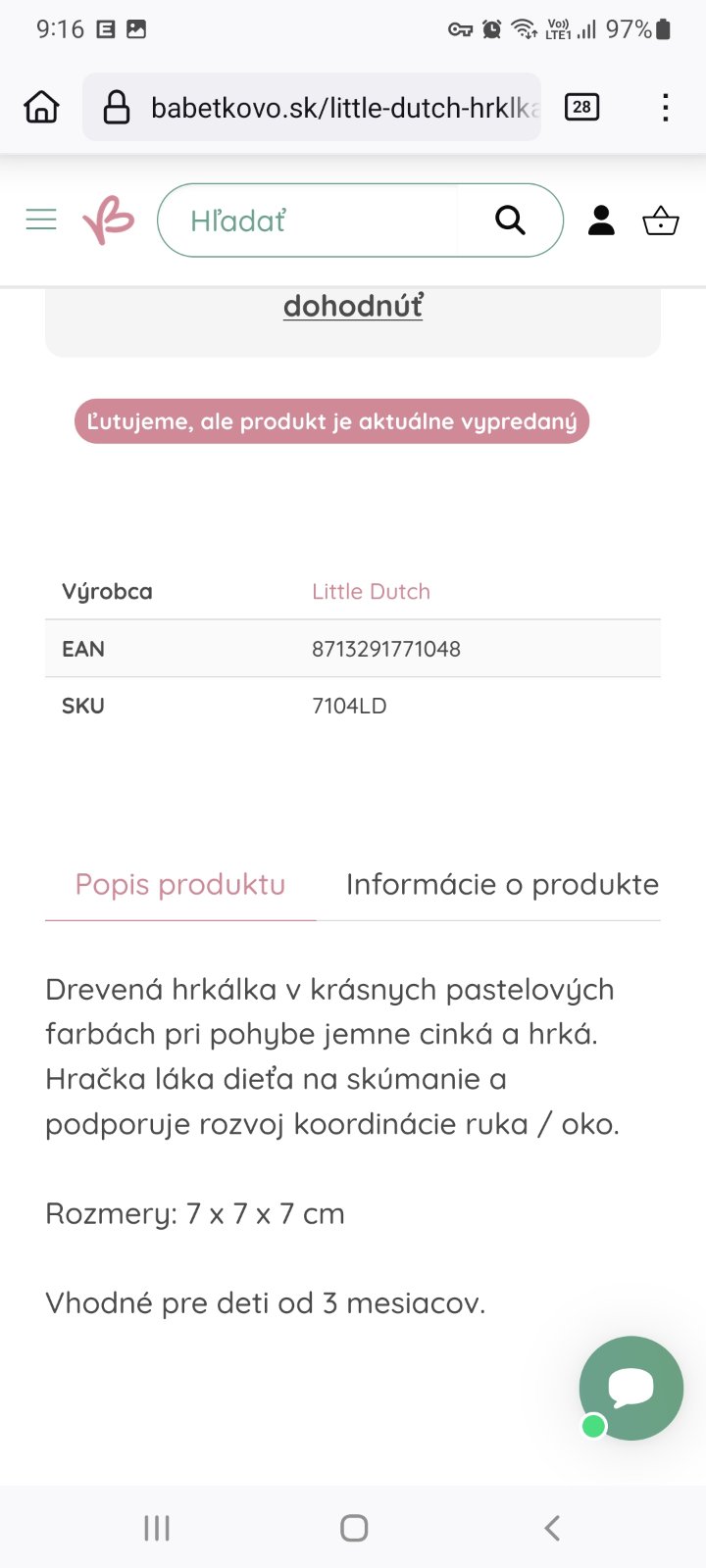Follow the underlined dohodnúť link
Image resolution: width=706 pixels, height=1568 pixels.
coord(353,306)
